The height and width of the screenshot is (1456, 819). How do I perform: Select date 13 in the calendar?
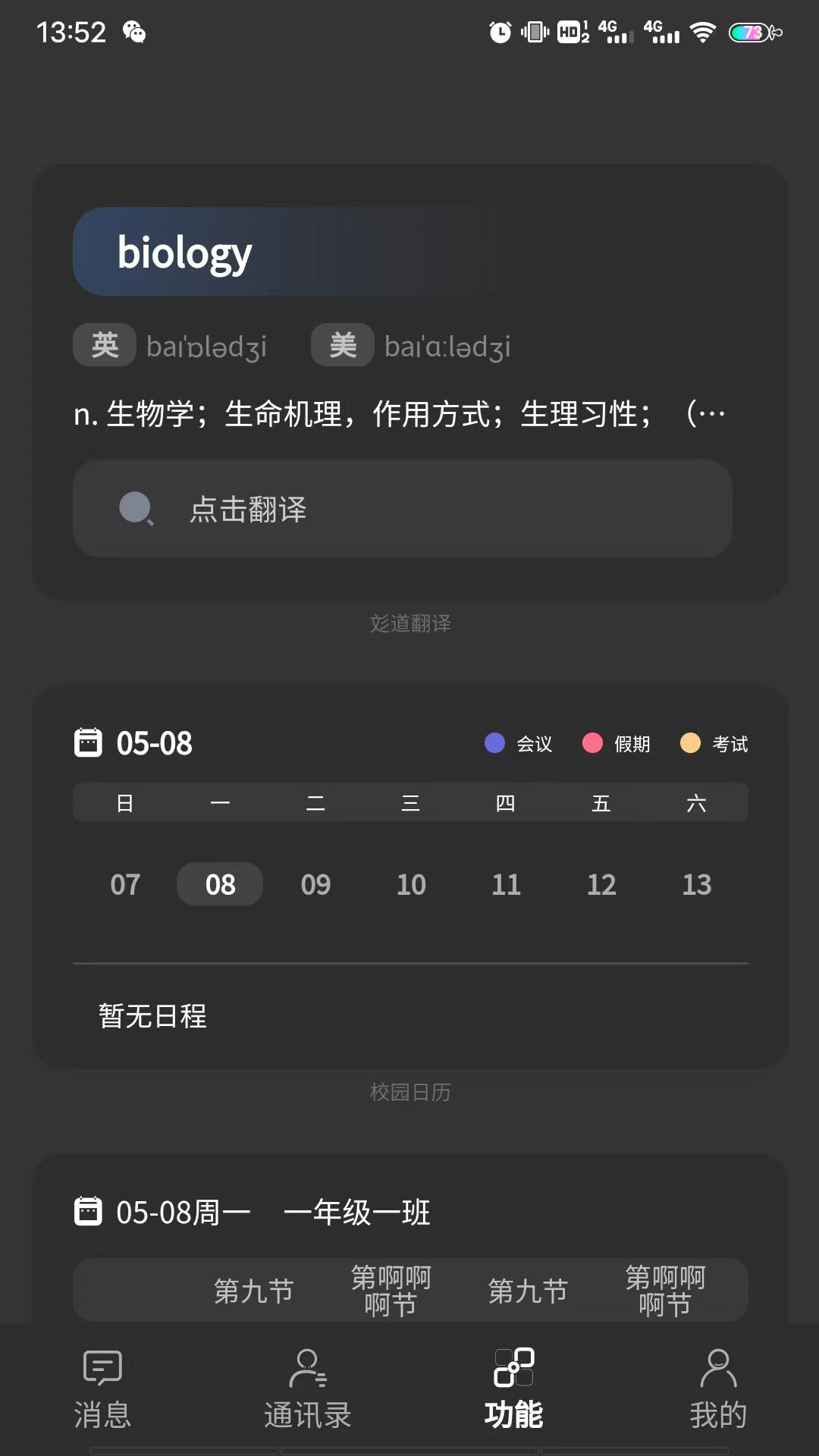pyautogui.click(x=697, y=884)
